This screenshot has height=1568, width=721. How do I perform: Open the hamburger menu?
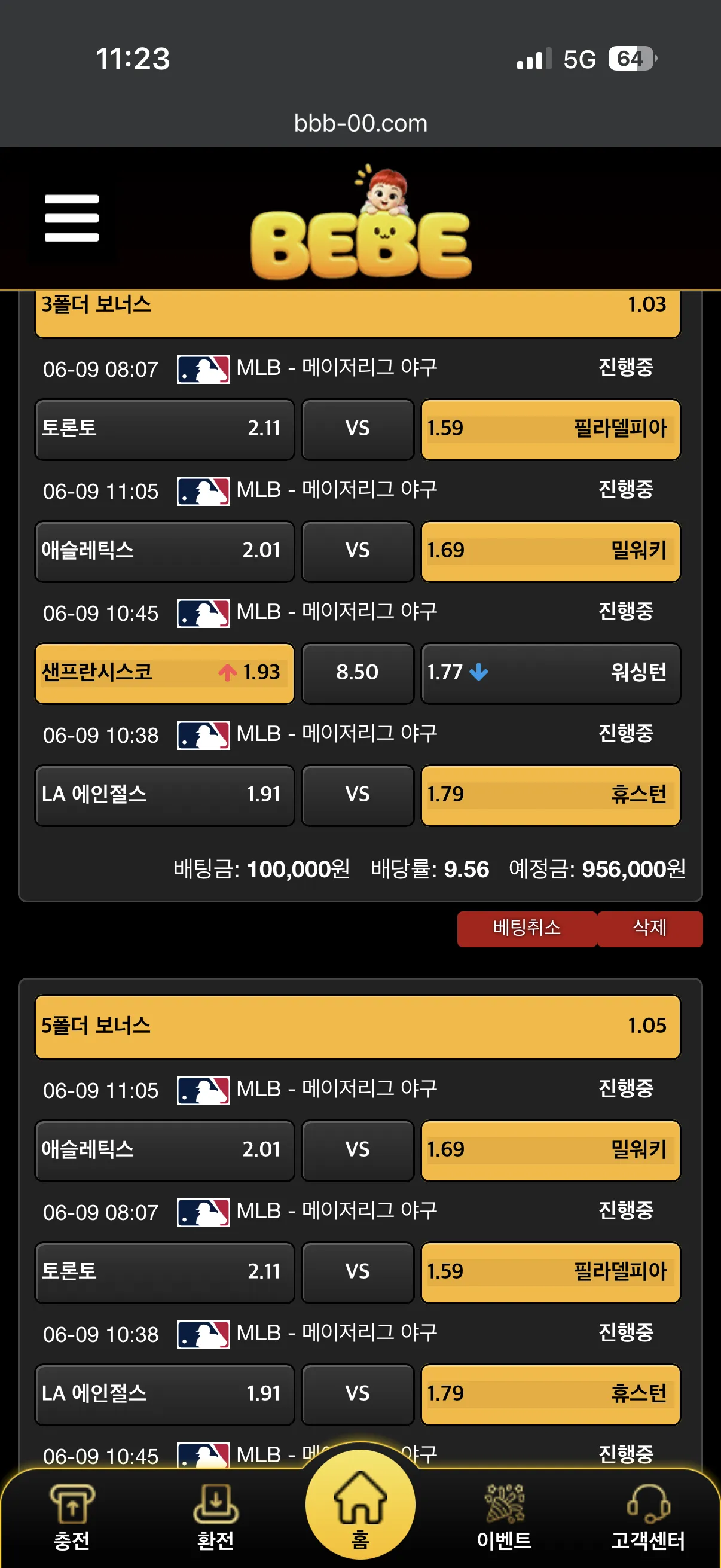pos(72,218)
